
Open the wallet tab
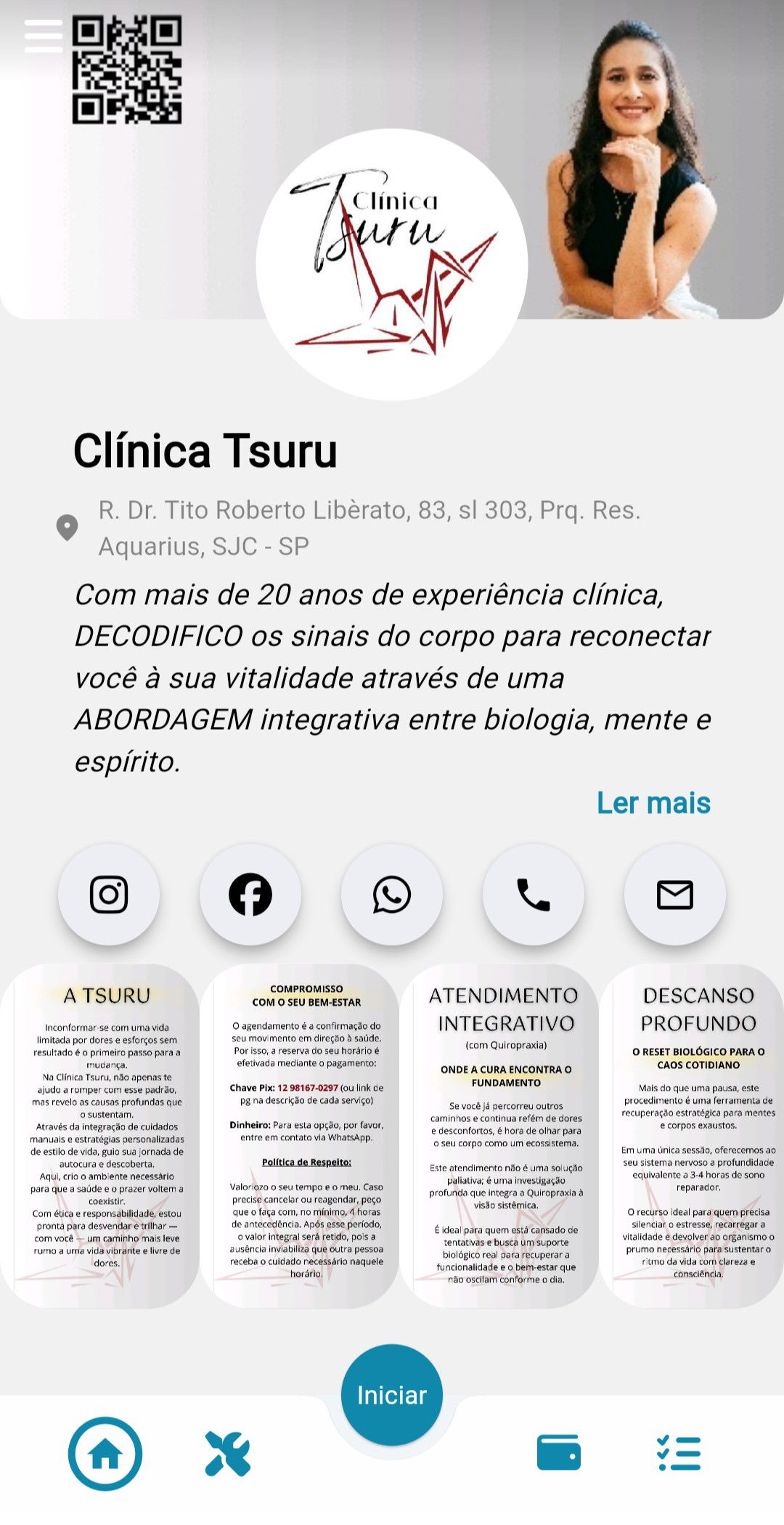coord(558,1452)
